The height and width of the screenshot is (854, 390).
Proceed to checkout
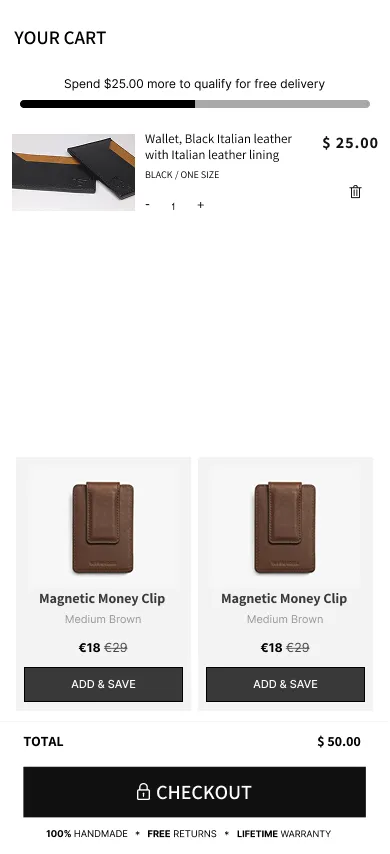[x=194, y=792]
